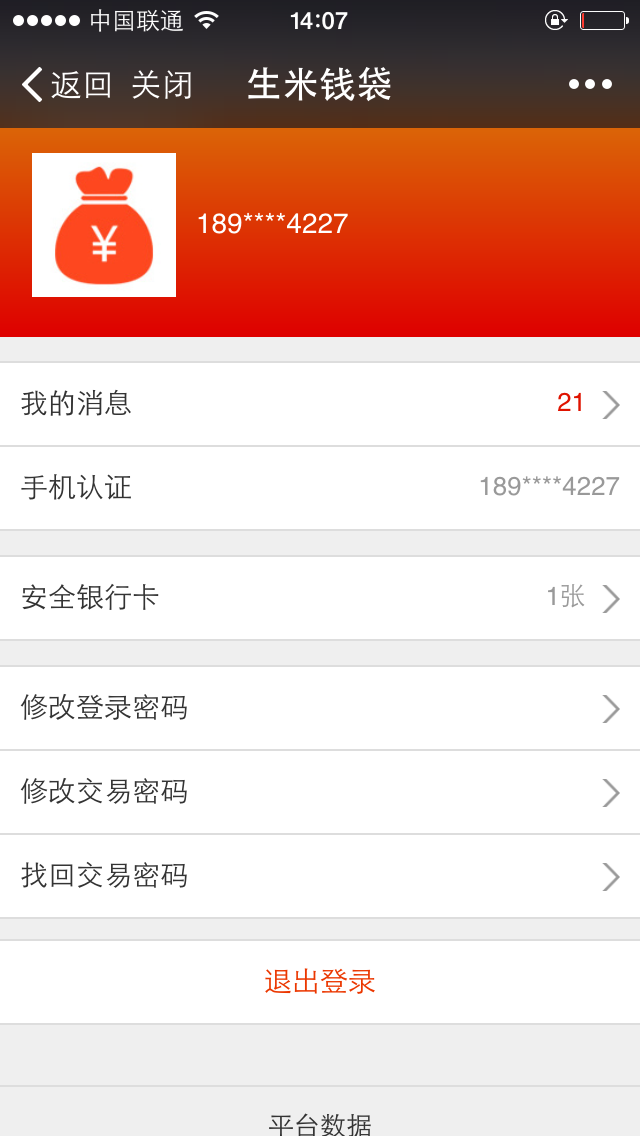Tap 退出登录 to log out
640x1136 pixels.
pyautogui.click(x=320, y=982)
